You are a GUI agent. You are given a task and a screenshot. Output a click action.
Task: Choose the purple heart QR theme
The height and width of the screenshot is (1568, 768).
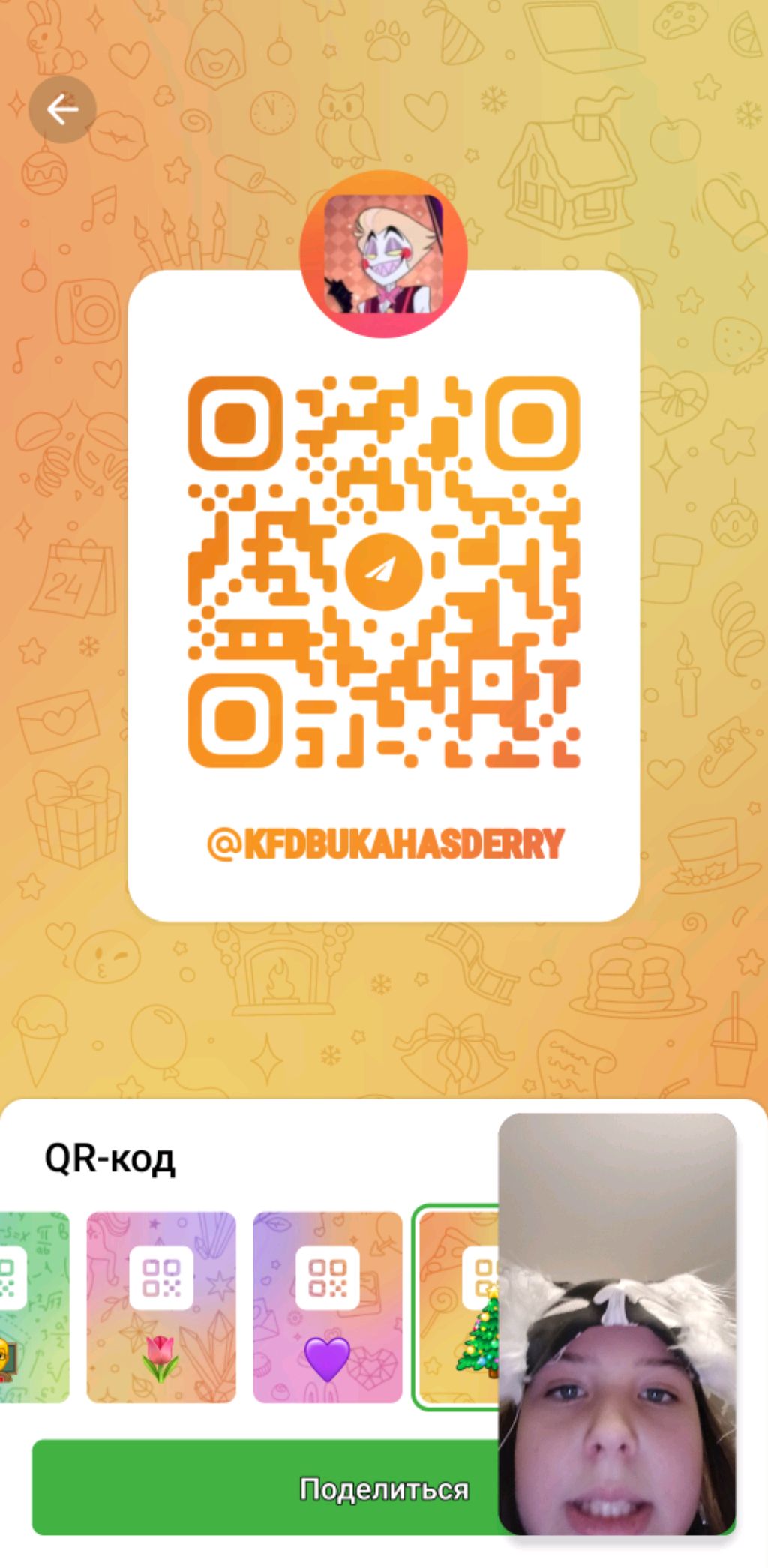point(327,1307)
